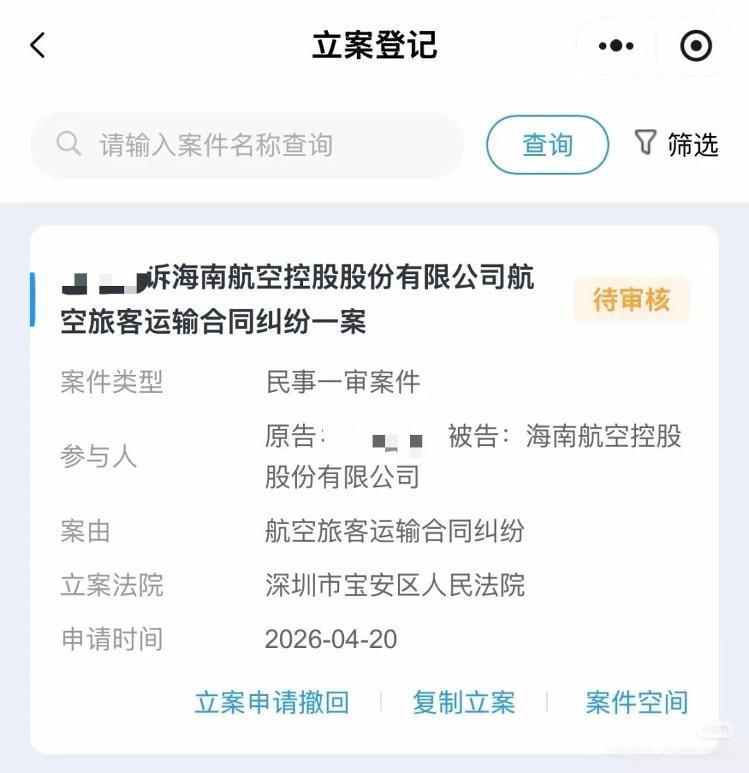Tap the magnifier icon in the search bar
This screenshot has width=749, height=773.
coord(67,144)
